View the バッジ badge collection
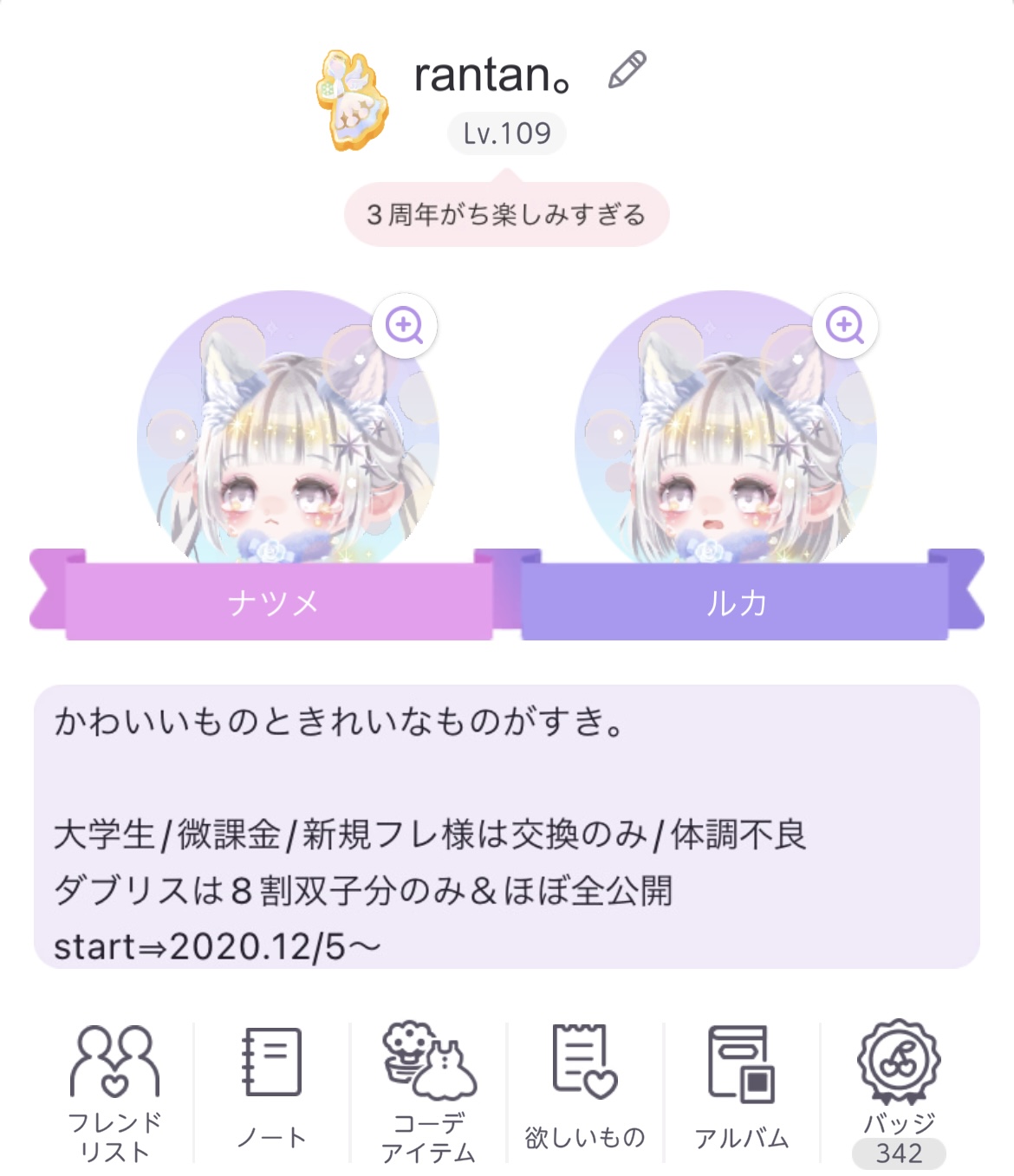 point(899,1092)
